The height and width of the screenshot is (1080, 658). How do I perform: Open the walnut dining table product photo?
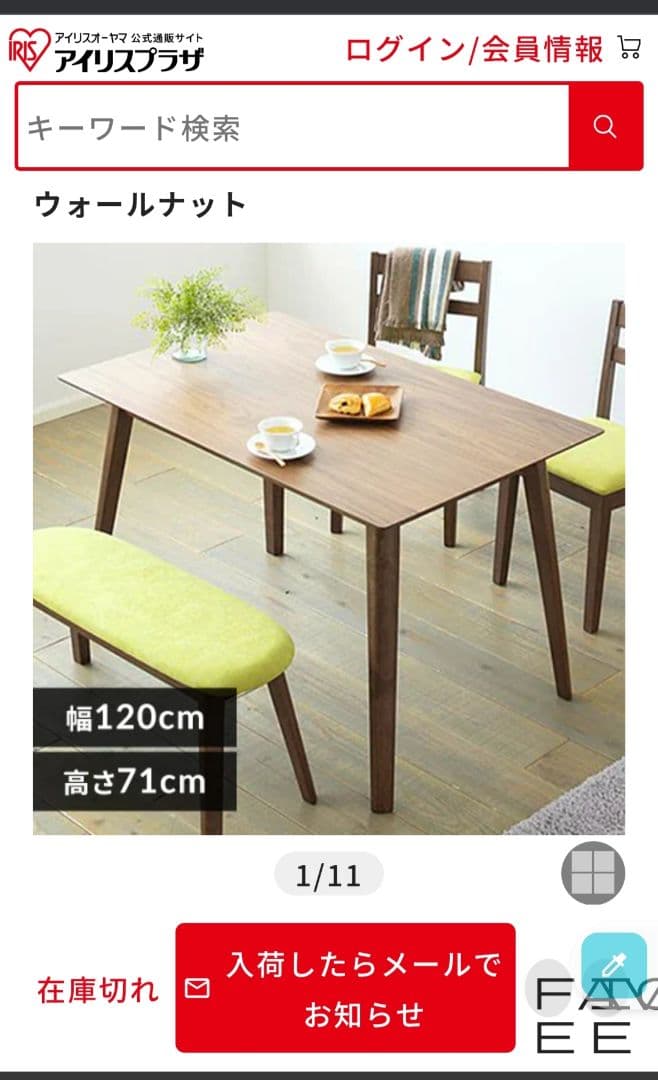329,538
